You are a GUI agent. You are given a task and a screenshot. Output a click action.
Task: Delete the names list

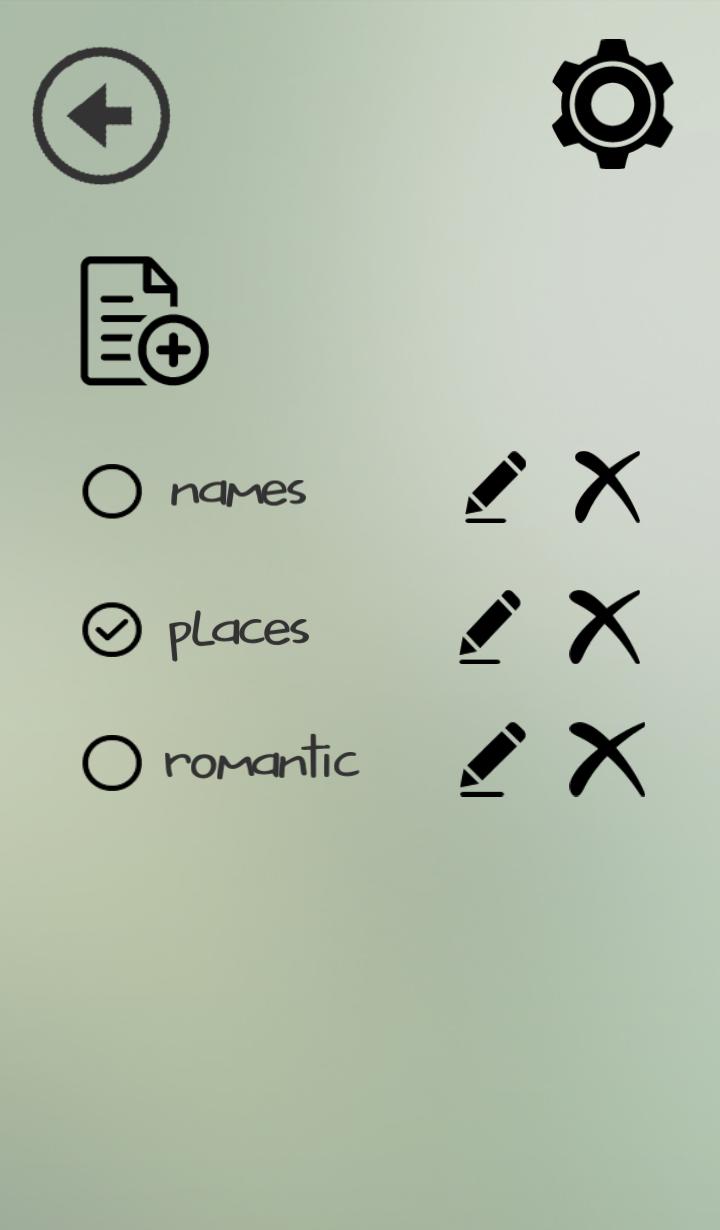[x=607, y=487]
